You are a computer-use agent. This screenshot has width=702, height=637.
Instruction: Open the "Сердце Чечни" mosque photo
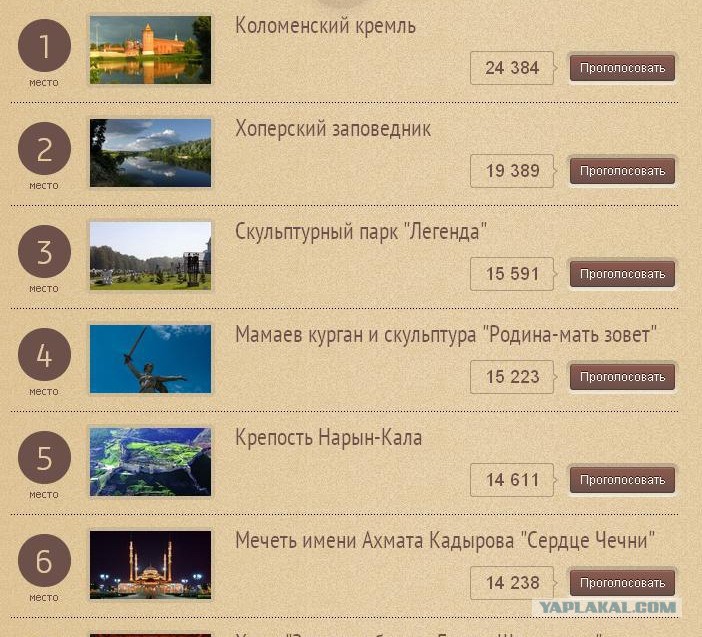pos(150,564)
